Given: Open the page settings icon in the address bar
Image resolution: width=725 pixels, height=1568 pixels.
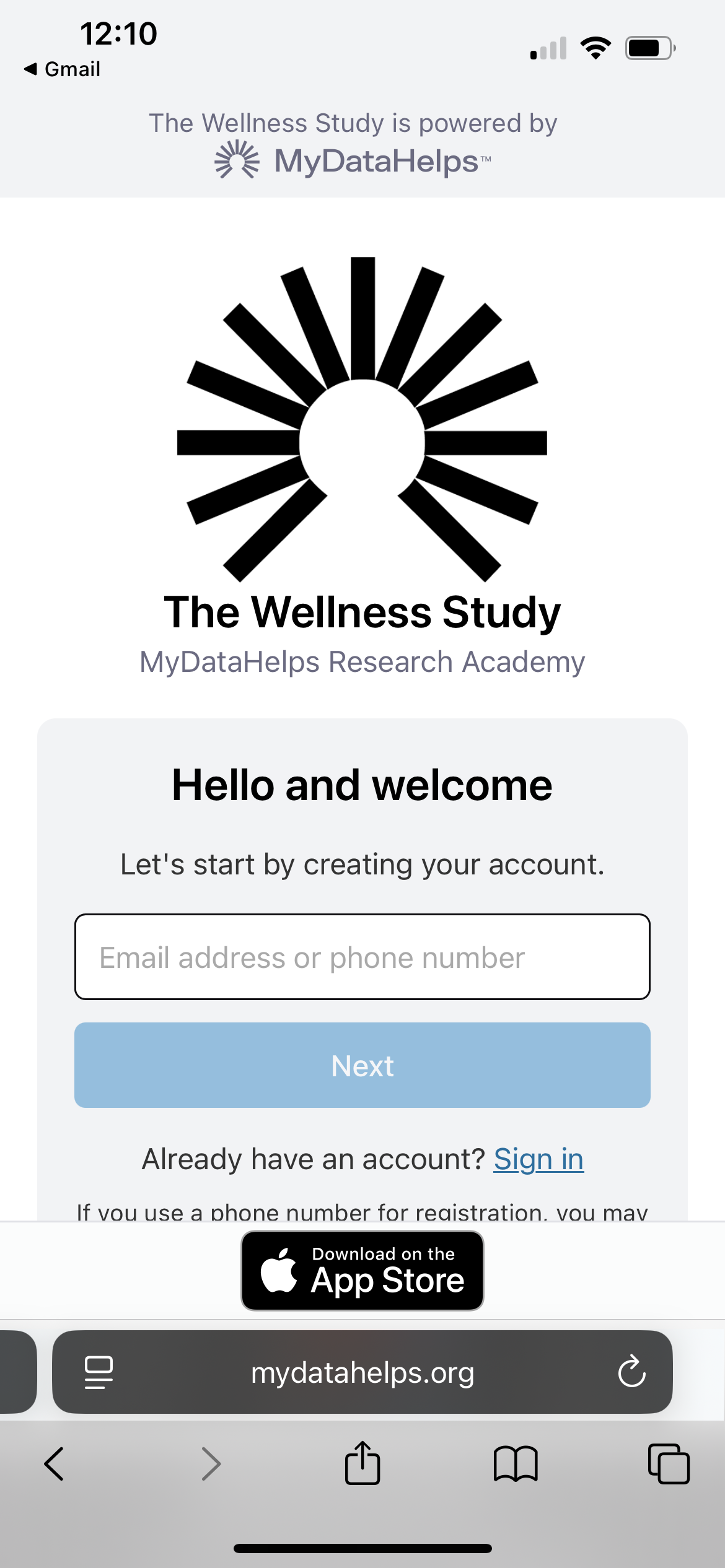Looking at the screenshot, I should [x=99, y=1372].
